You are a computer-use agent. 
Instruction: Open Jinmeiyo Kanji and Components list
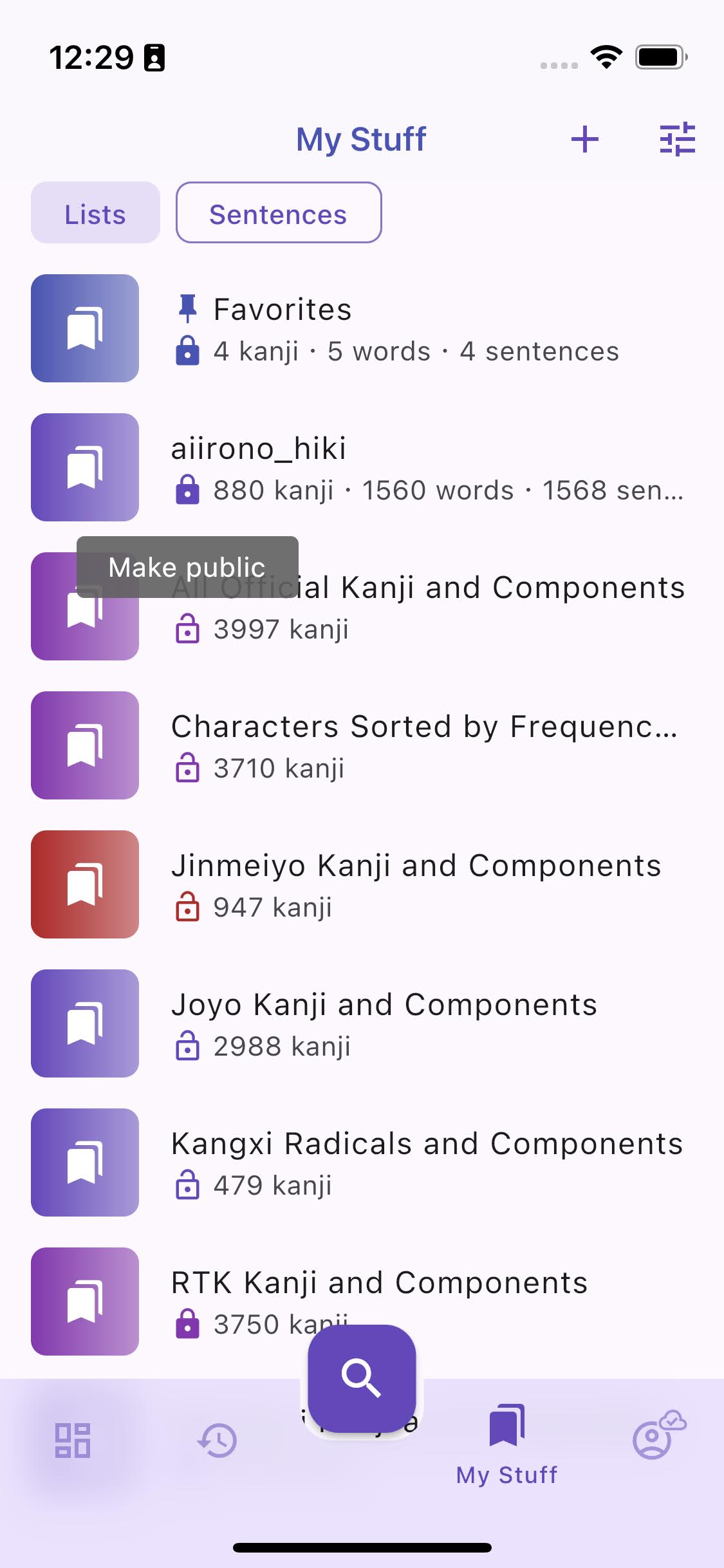pos(362,884)
